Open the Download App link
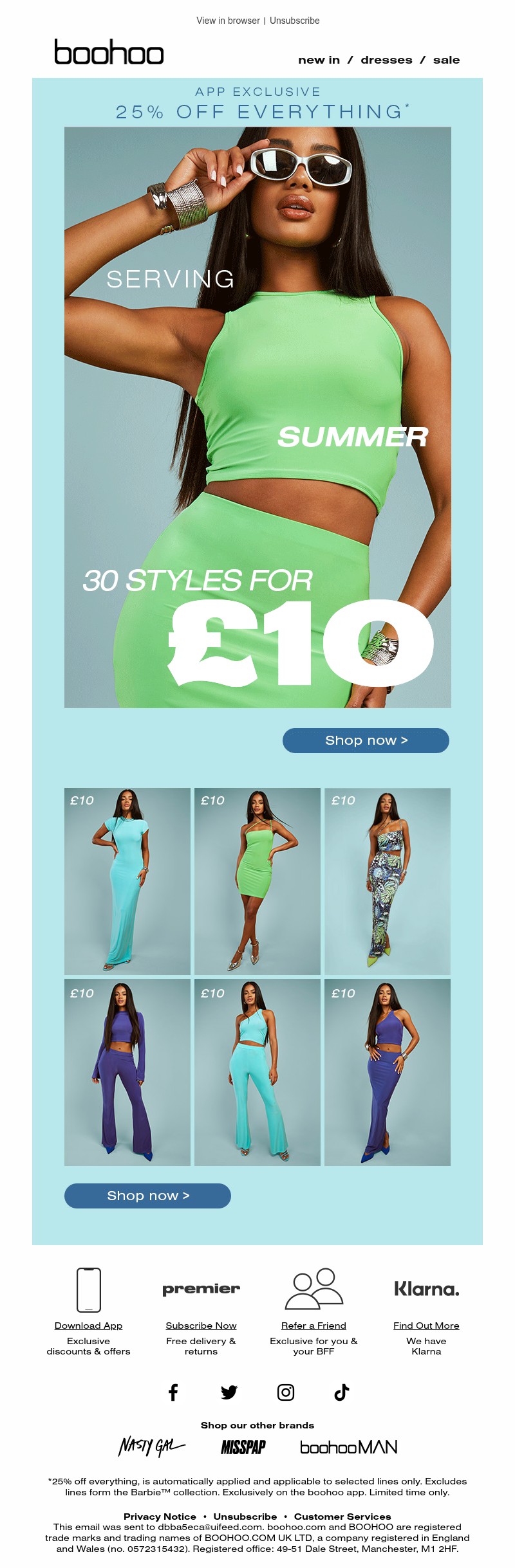The image size is (515, 1568). (88, 1326)
